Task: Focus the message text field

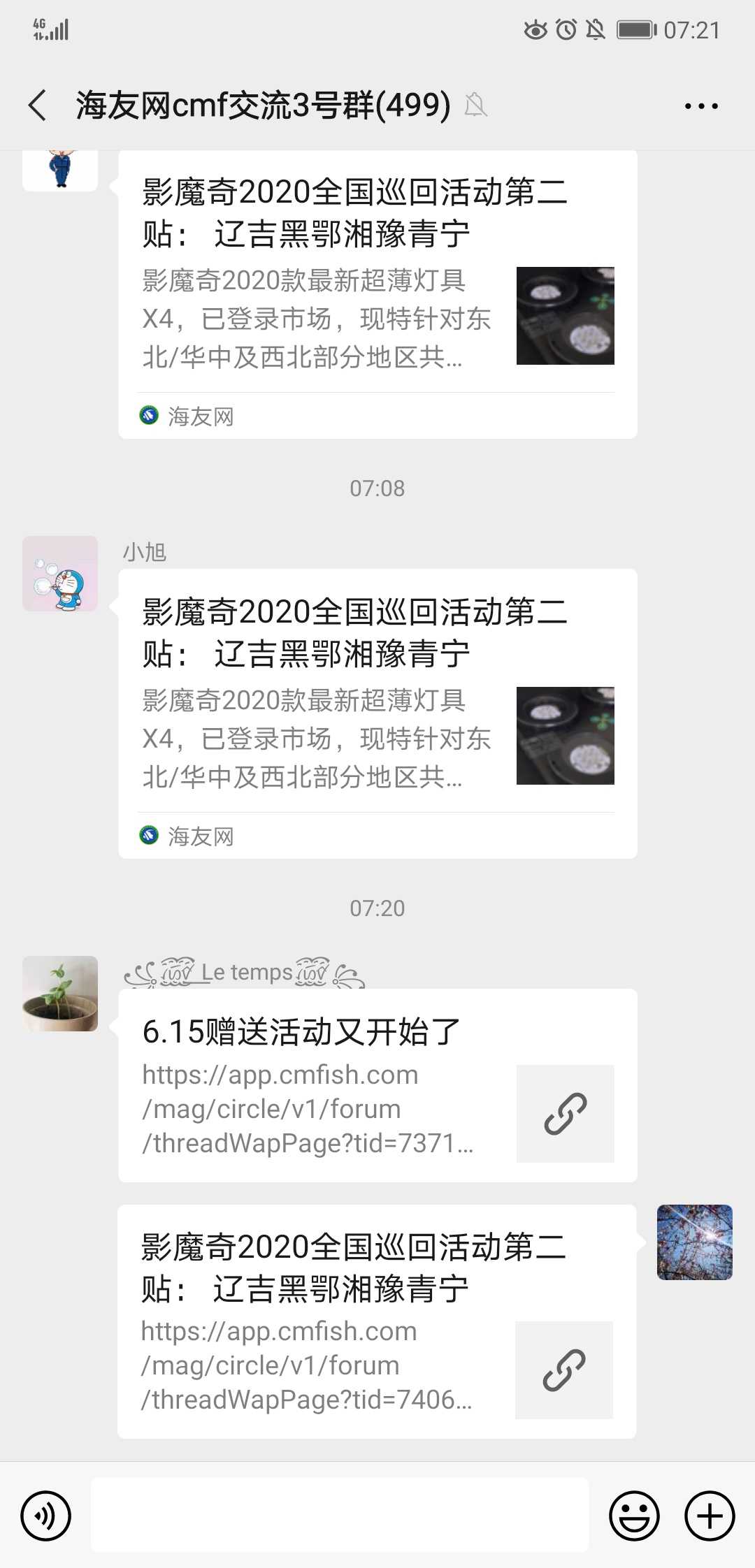Action: click(340, 1514)
